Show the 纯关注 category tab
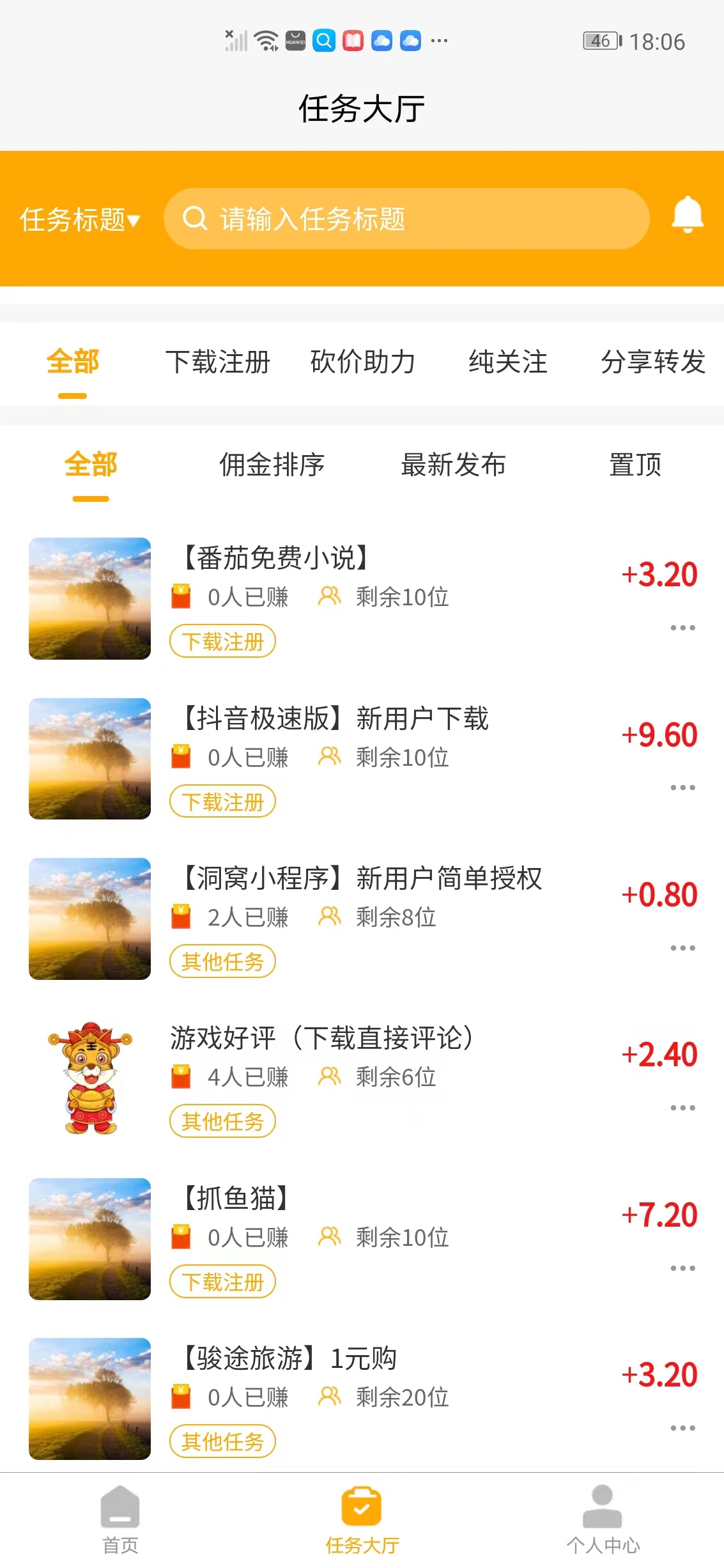 tap(508, 362)
